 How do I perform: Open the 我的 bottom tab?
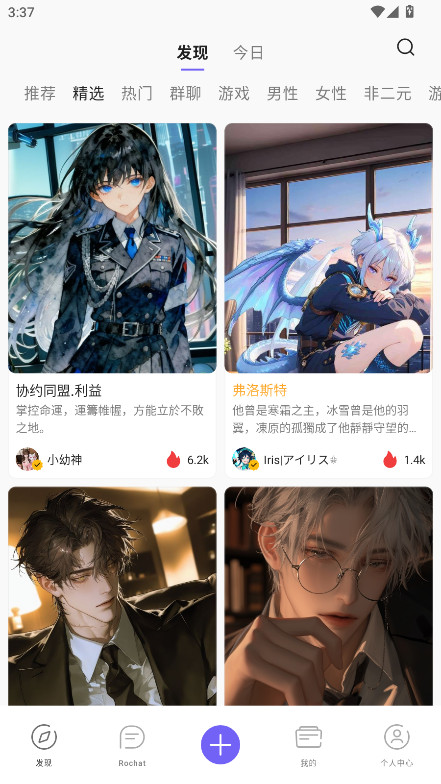coord(308,745)
